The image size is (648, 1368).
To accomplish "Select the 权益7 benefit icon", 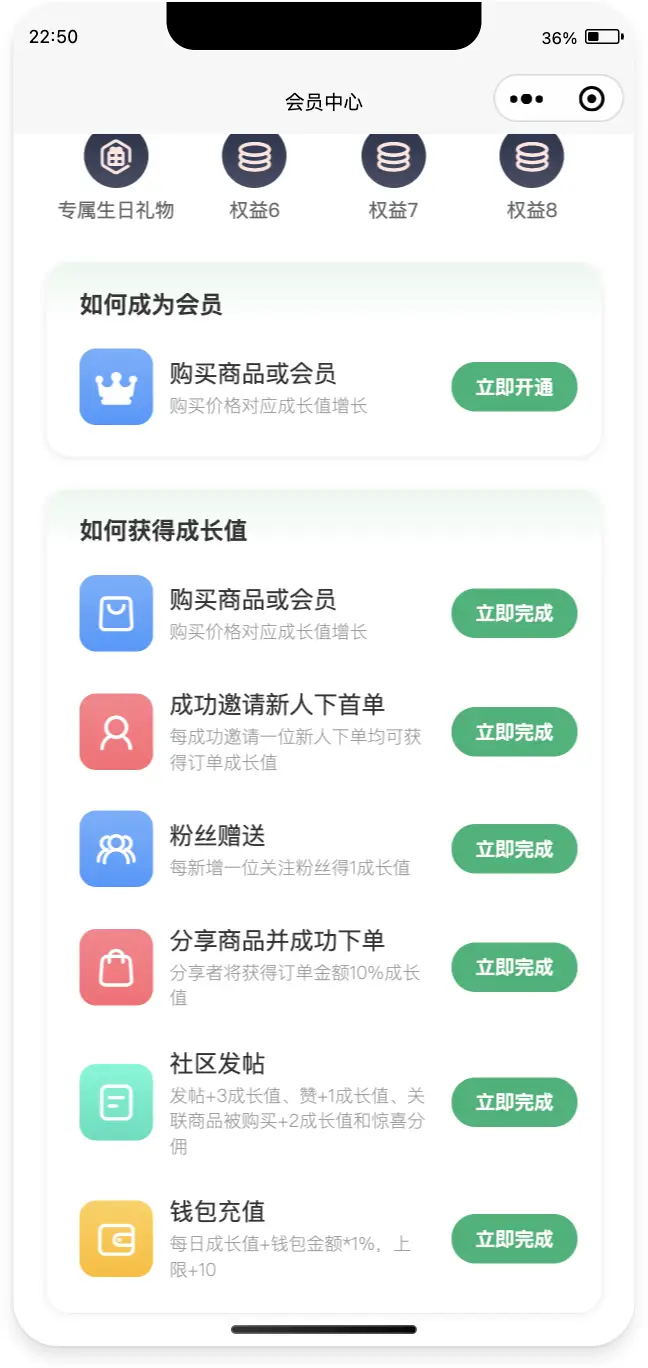I will [393, 157].
